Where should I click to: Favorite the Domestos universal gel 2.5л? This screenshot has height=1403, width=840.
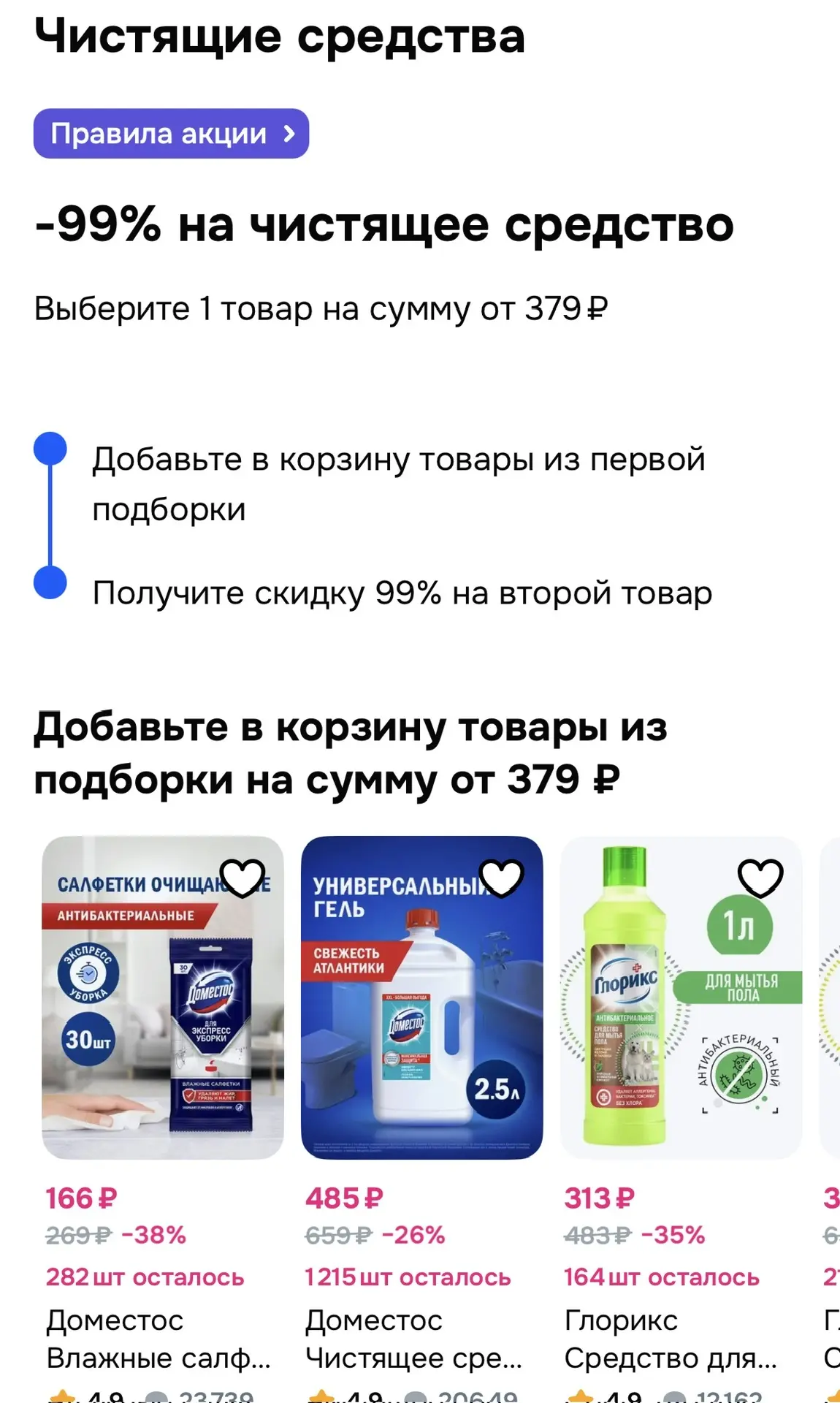[501, 878]
